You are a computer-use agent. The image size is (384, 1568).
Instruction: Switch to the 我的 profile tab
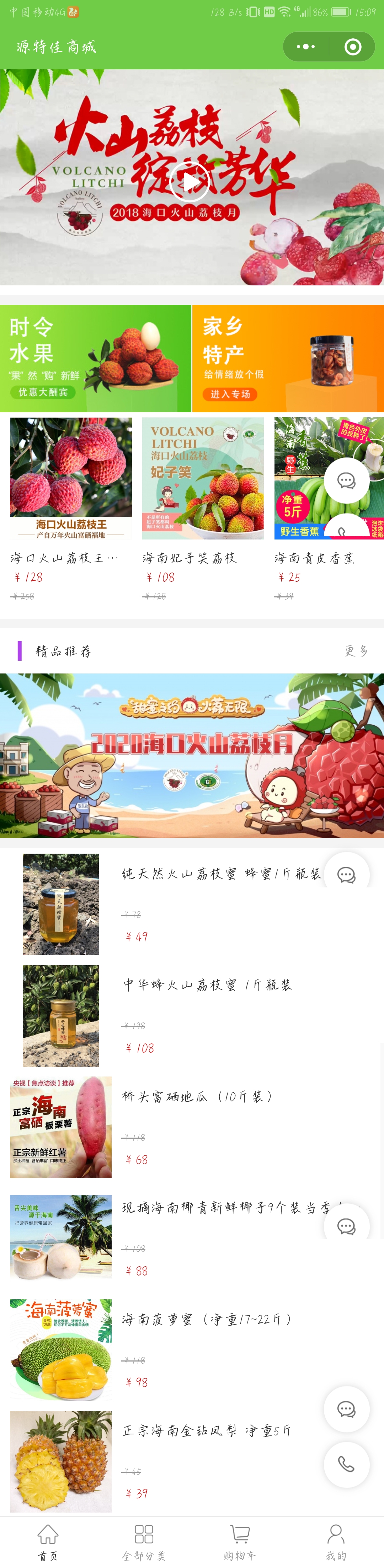coord(336,1542)
